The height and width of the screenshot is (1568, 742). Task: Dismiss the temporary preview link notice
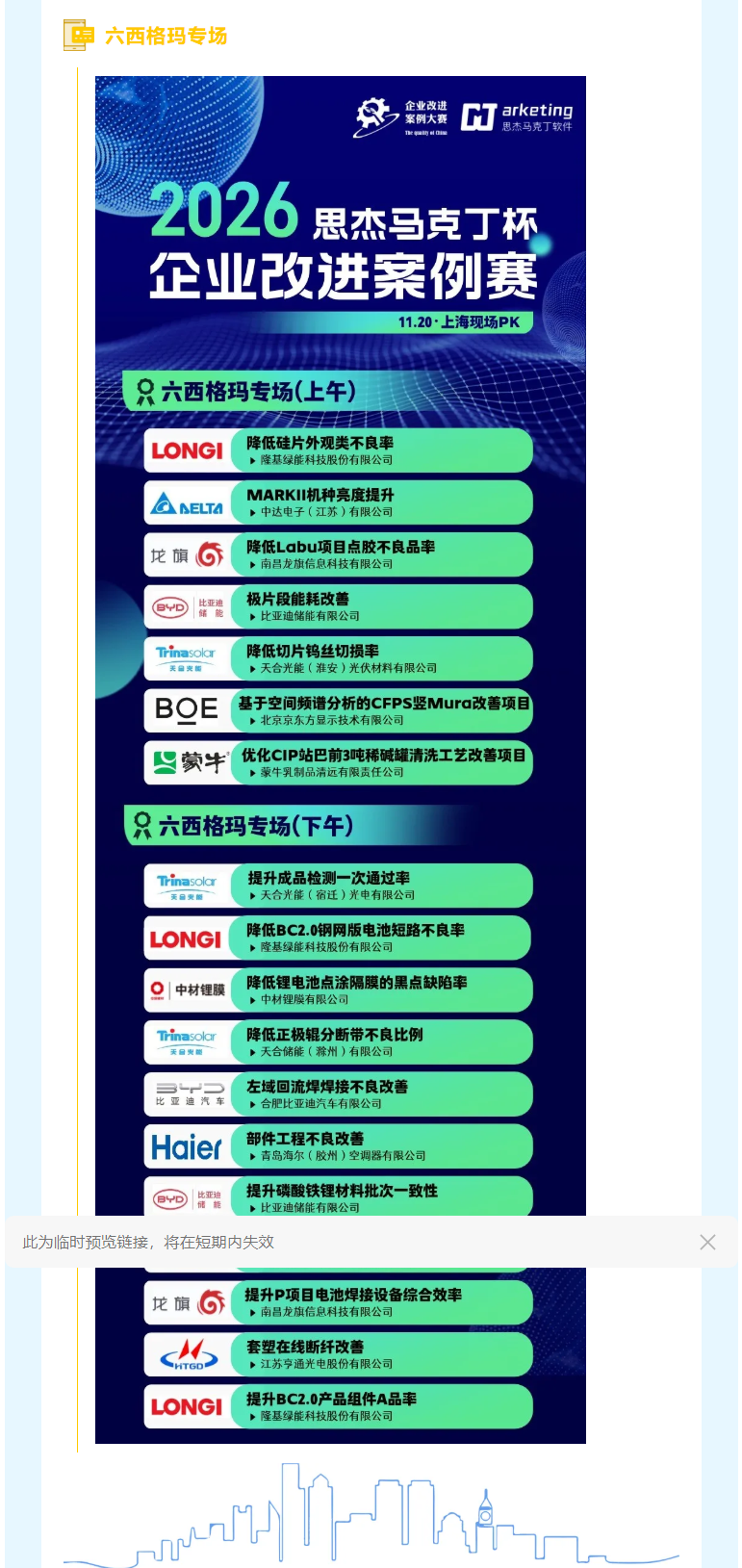coord(707,1242)
